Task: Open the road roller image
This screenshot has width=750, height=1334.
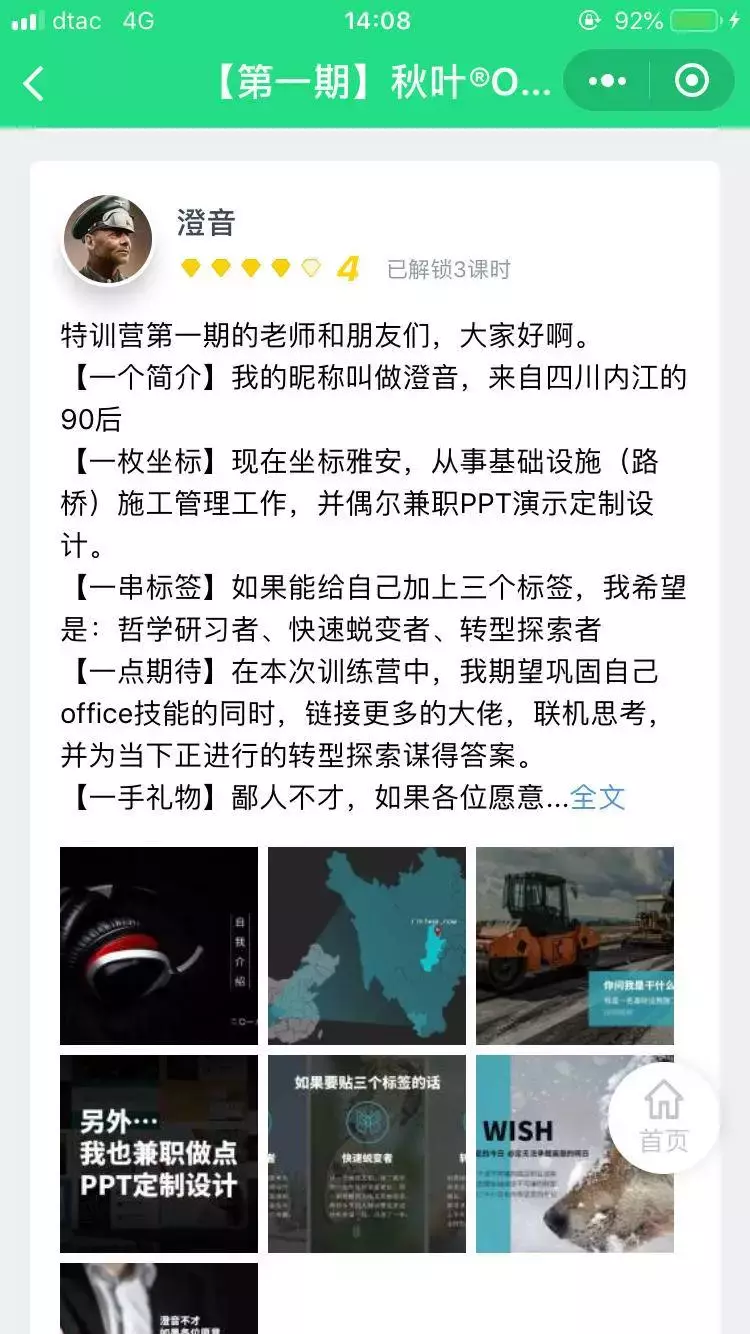Action: click(575, 946)
